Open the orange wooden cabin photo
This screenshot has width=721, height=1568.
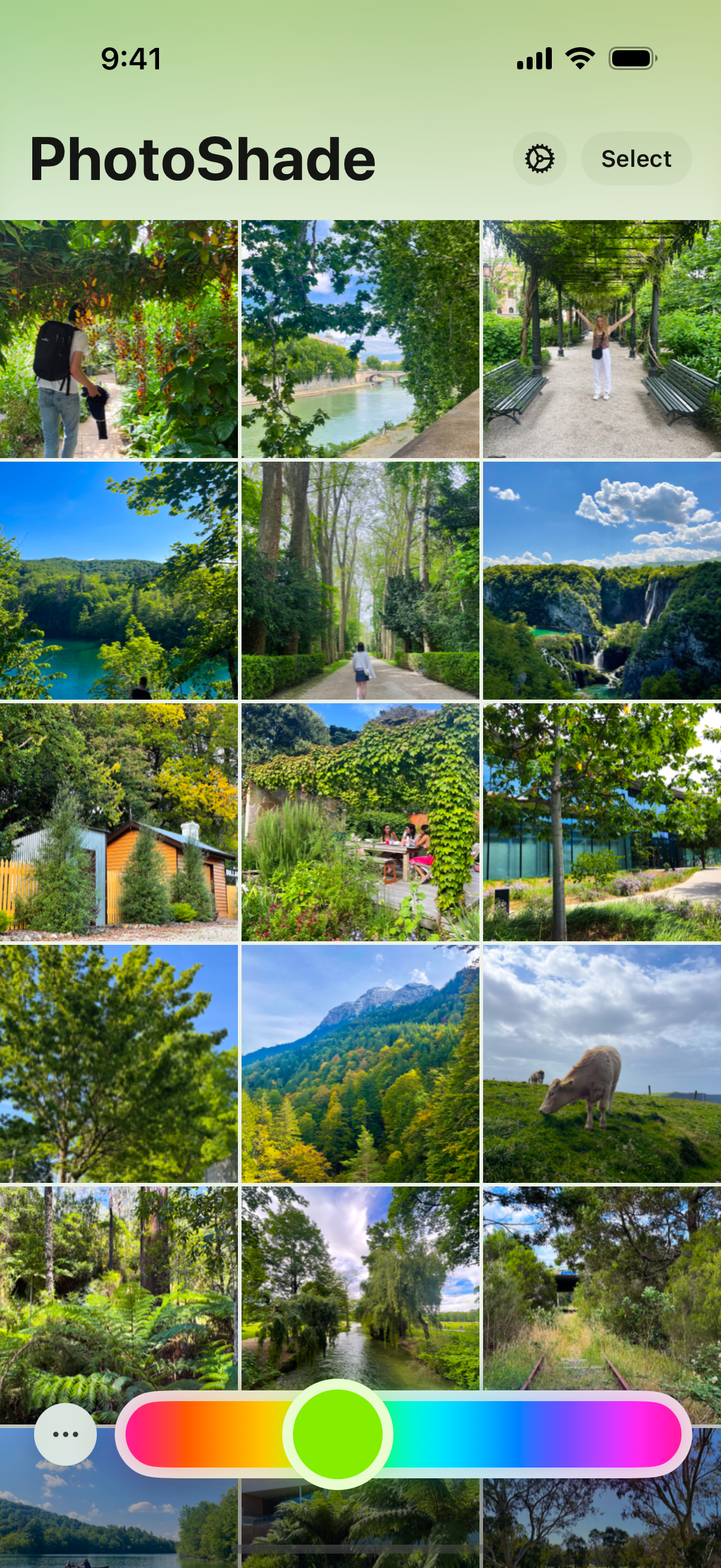tap(118, 822)
